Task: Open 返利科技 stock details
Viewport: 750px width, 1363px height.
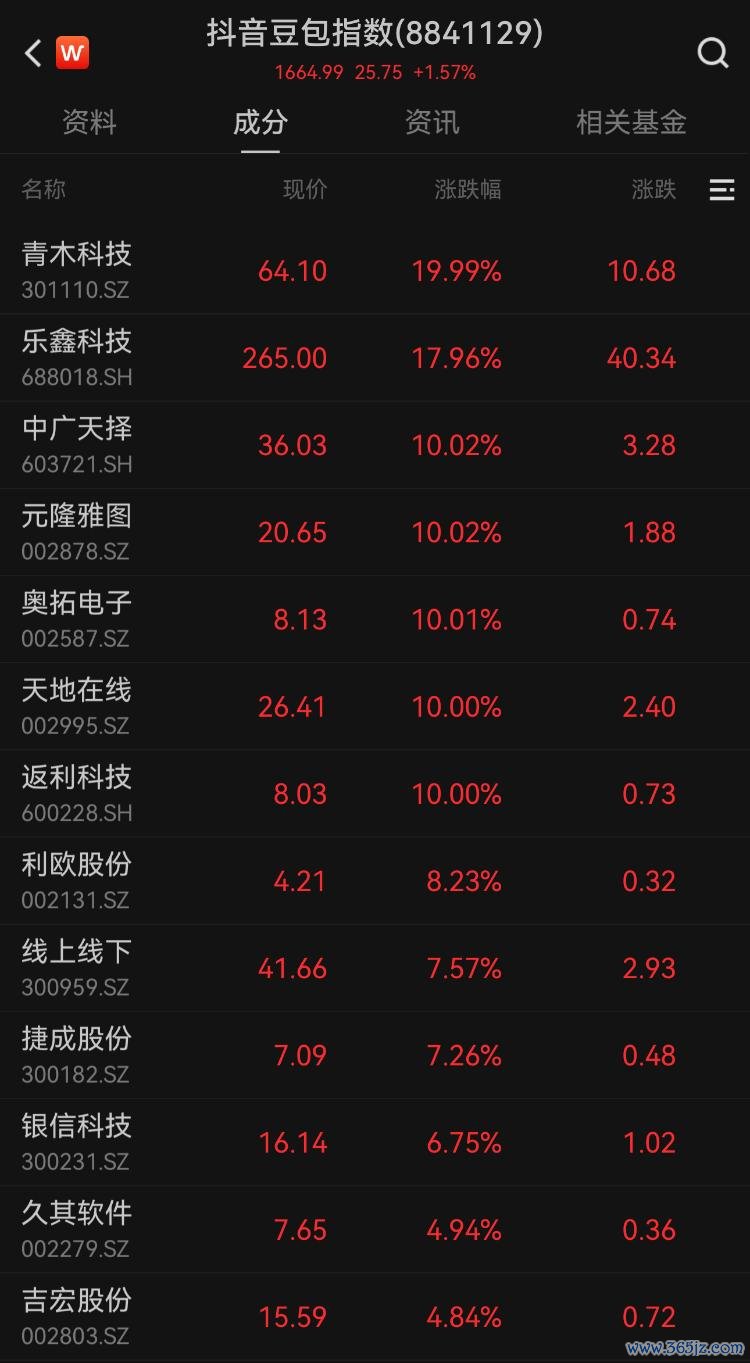Action: click(x=375, y=794)
